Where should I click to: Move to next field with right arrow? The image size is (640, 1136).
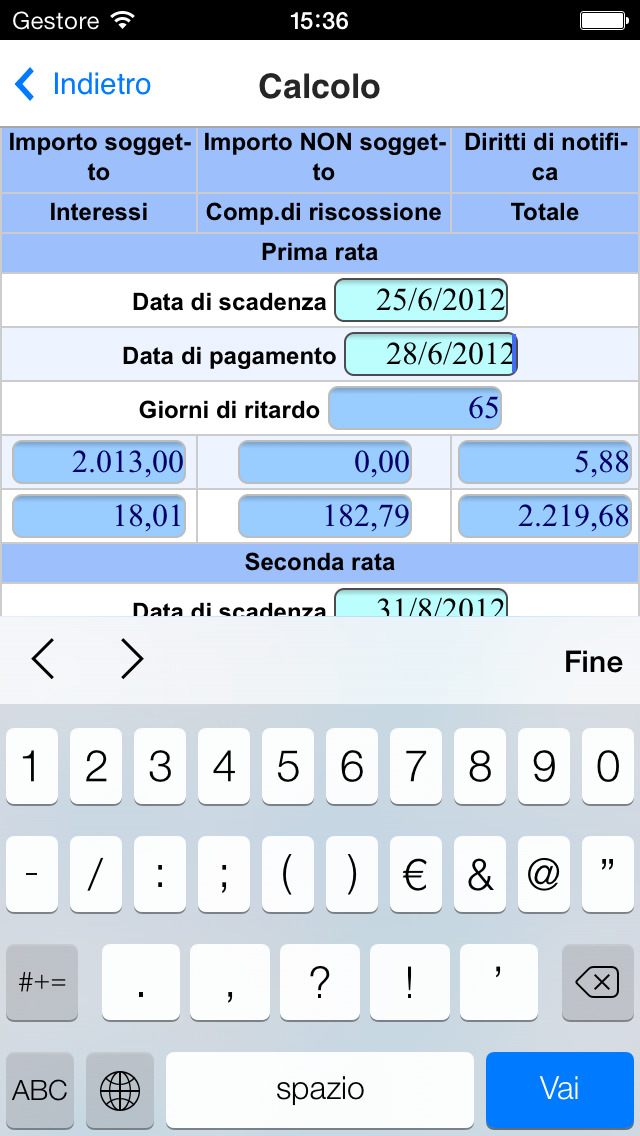click(131, 660)
